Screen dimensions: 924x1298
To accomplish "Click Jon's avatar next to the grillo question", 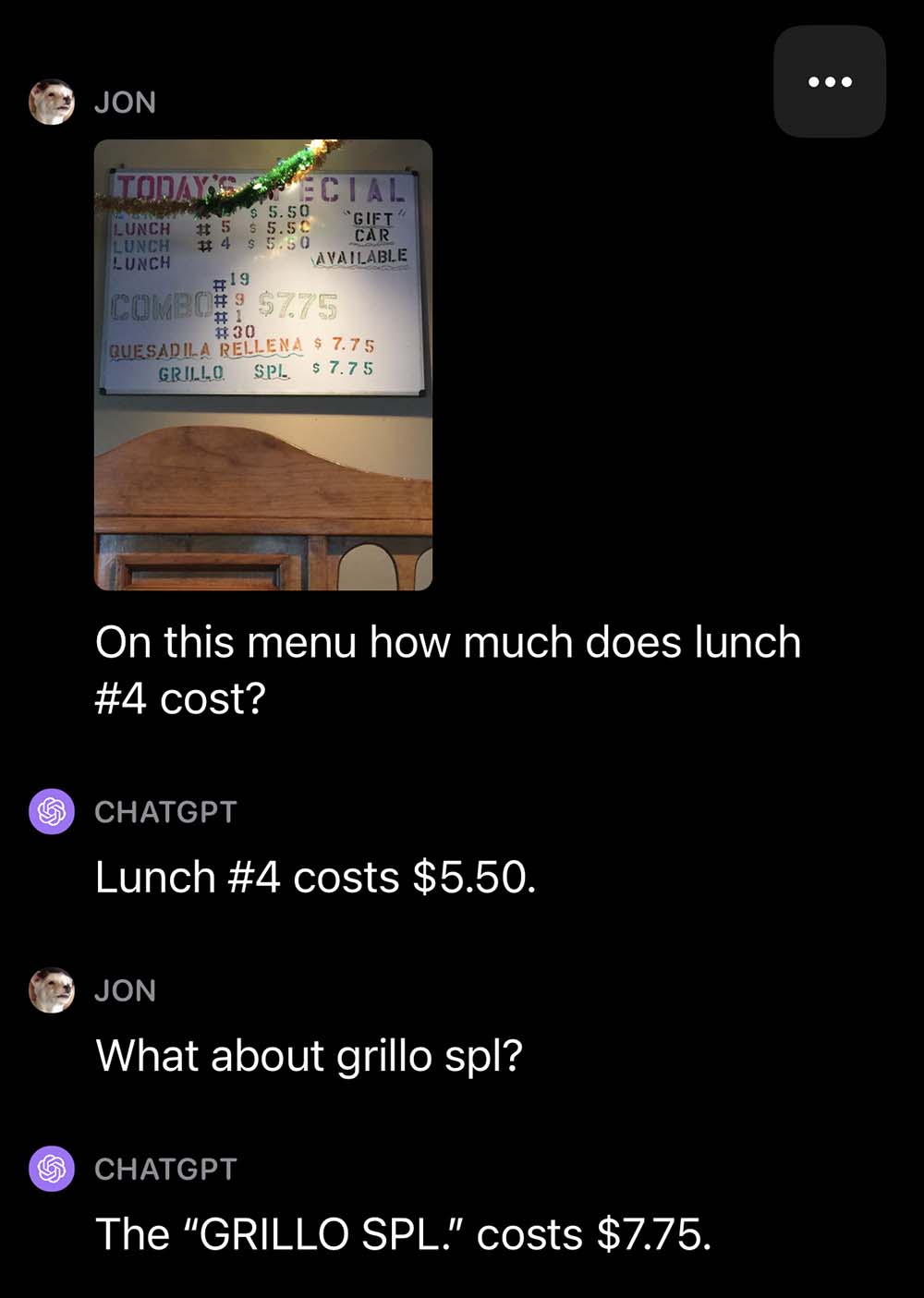I will point(53,989).
